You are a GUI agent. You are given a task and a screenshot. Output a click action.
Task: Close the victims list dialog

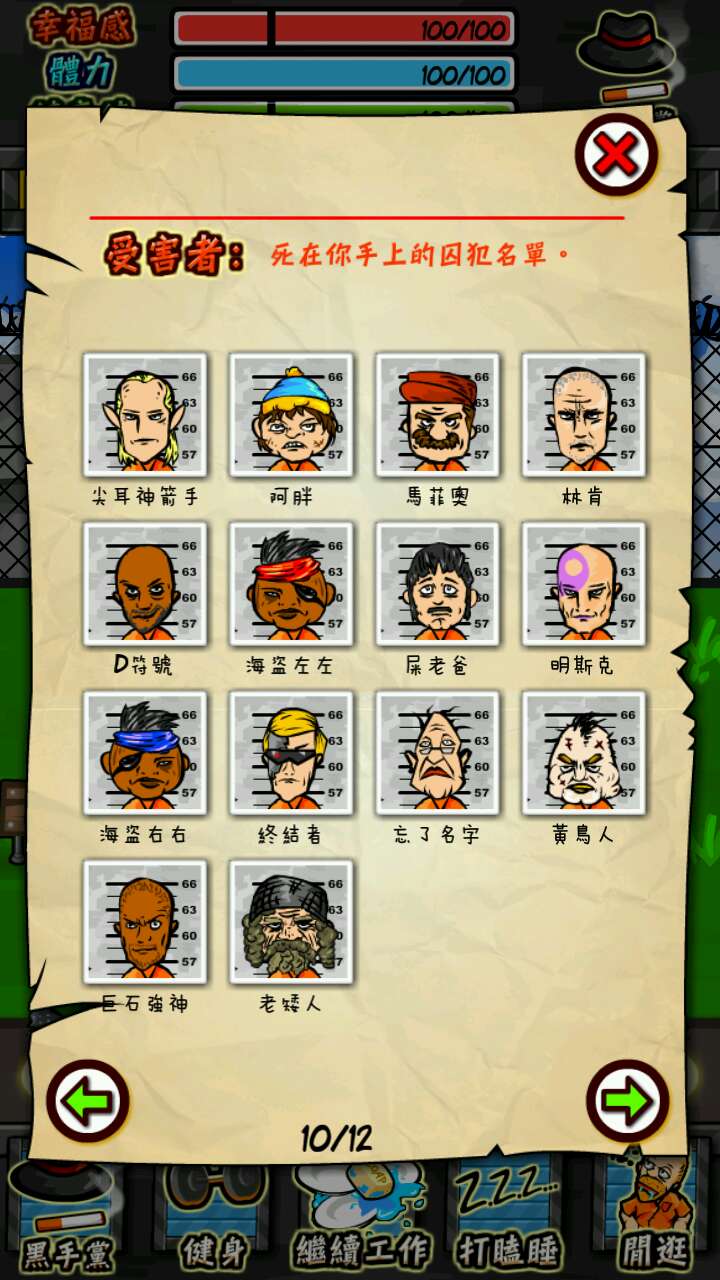[x=616, y=154]
